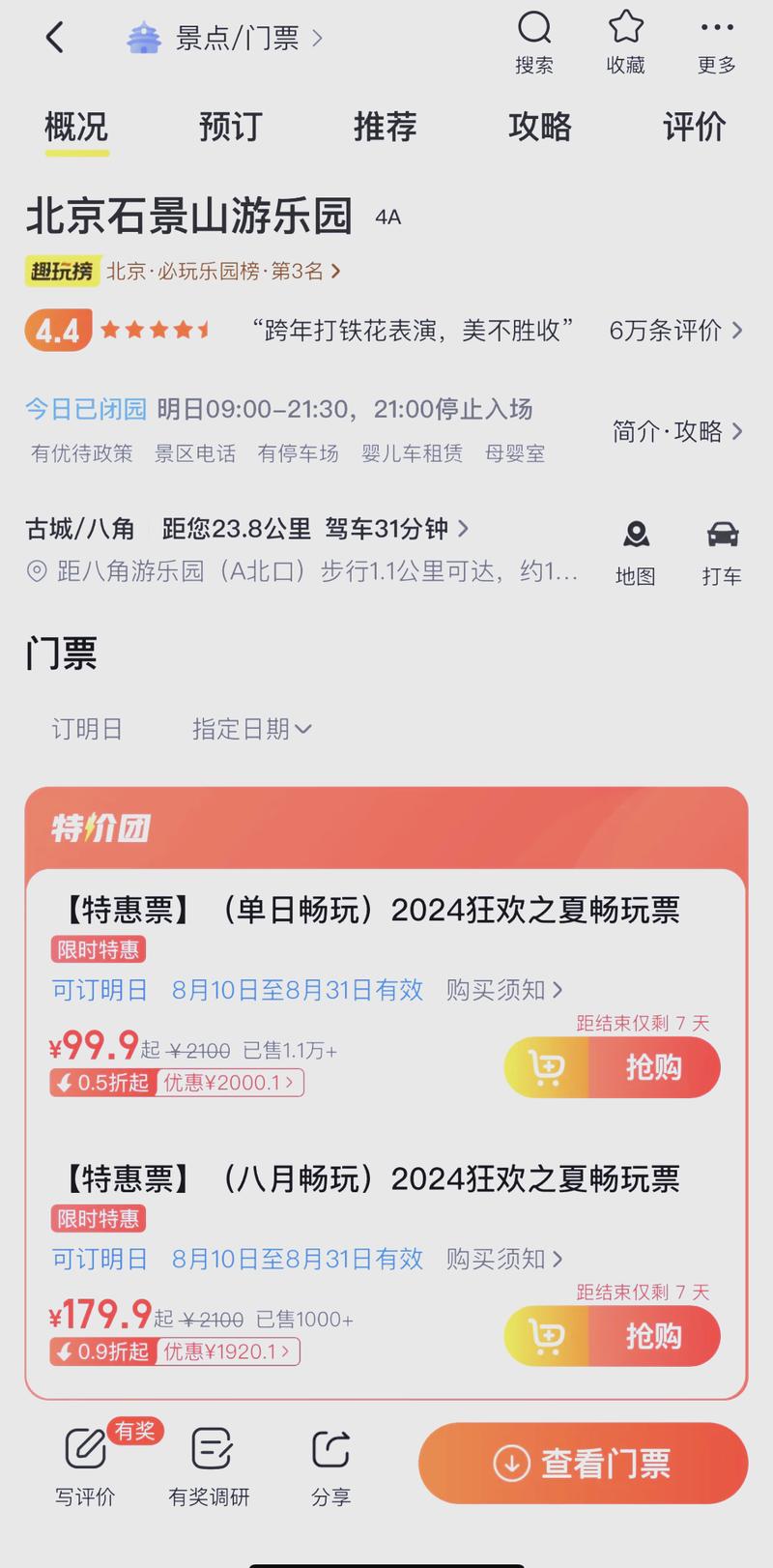Expand the 指定日期 date picker

click(251, 729)
